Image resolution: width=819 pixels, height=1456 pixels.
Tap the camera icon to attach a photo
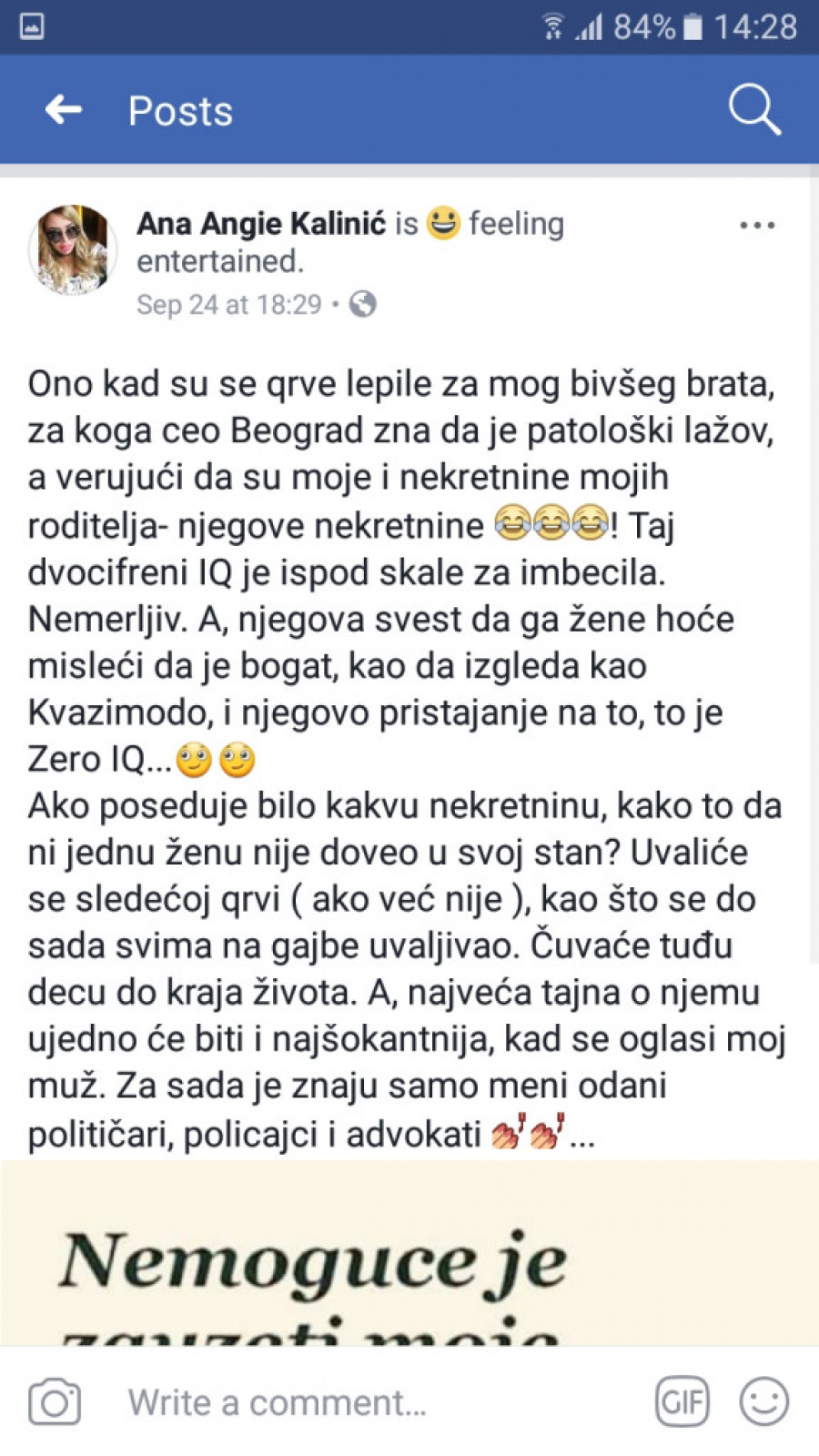(55, 1402)
